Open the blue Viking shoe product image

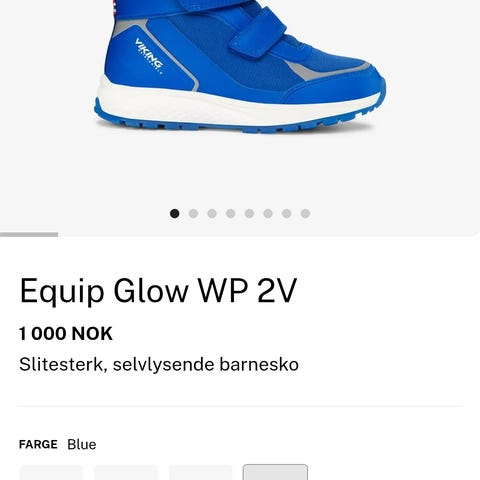click(240, 67)
